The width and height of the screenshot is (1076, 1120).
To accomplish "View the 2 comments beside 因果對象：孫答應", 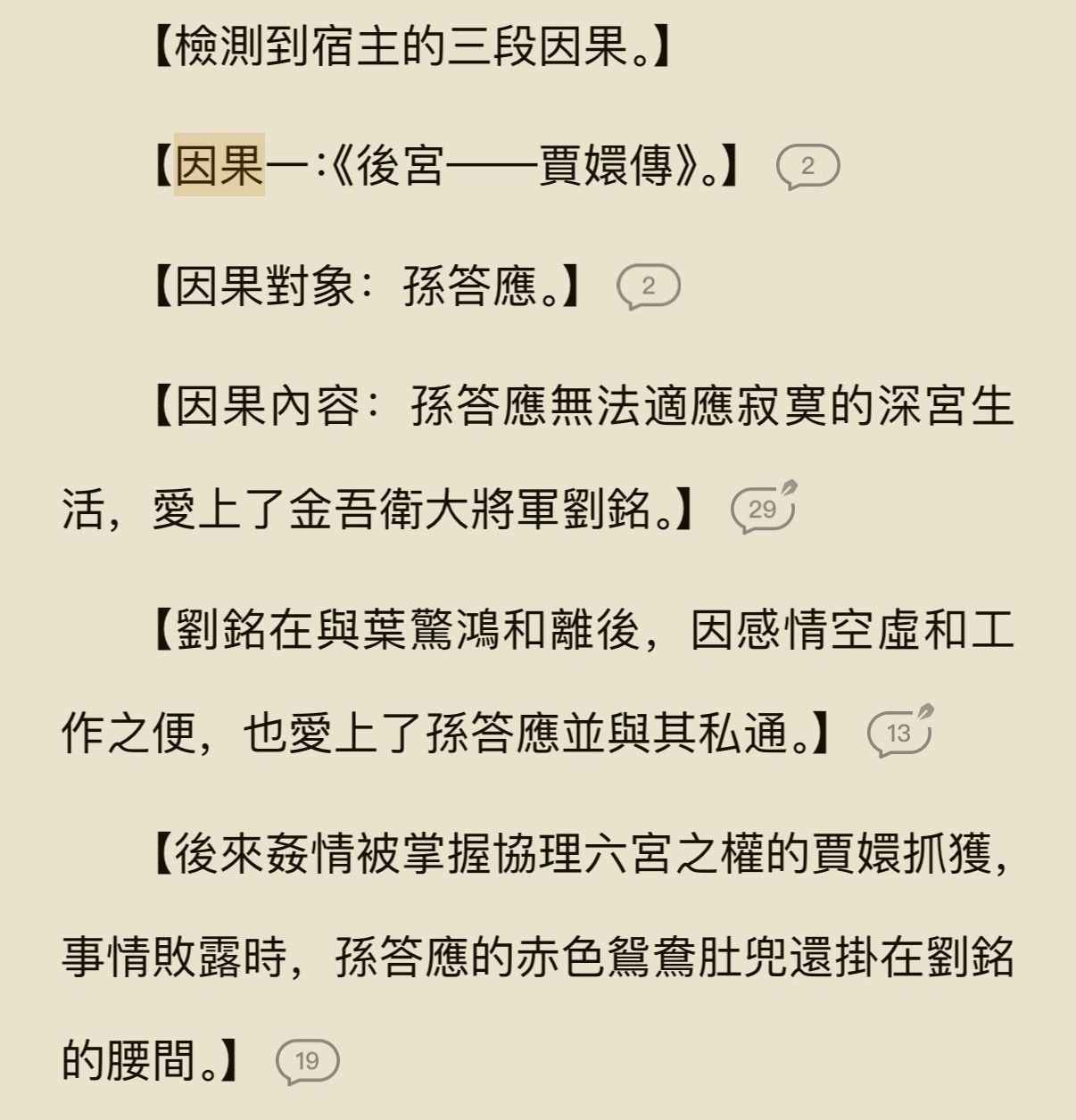I will pyautogui.click(x=649, y=286).
